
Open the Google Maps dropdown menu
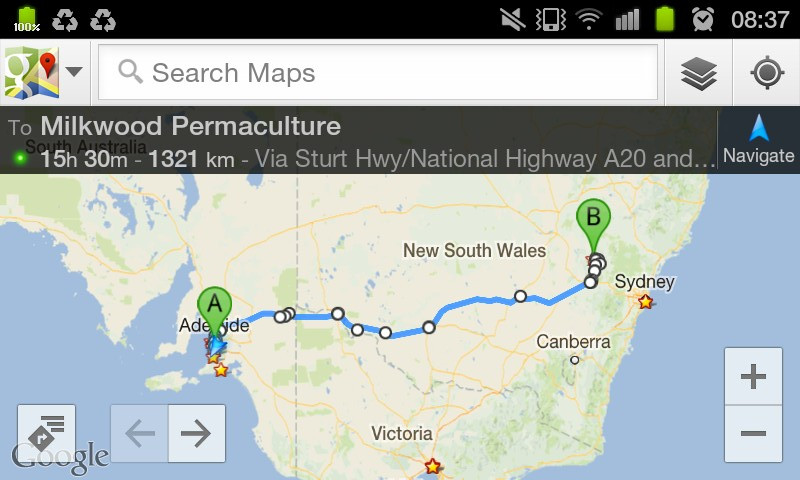[44, 72]
